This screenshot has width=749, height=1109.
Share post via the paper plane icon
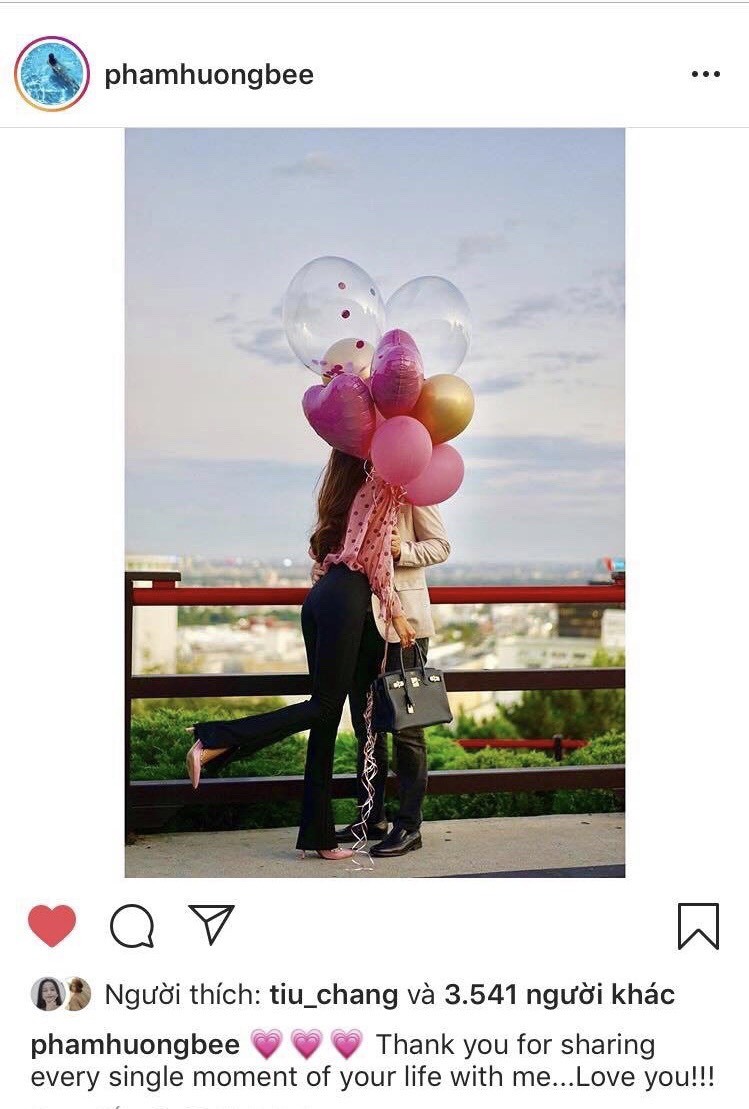coord(211,925)
